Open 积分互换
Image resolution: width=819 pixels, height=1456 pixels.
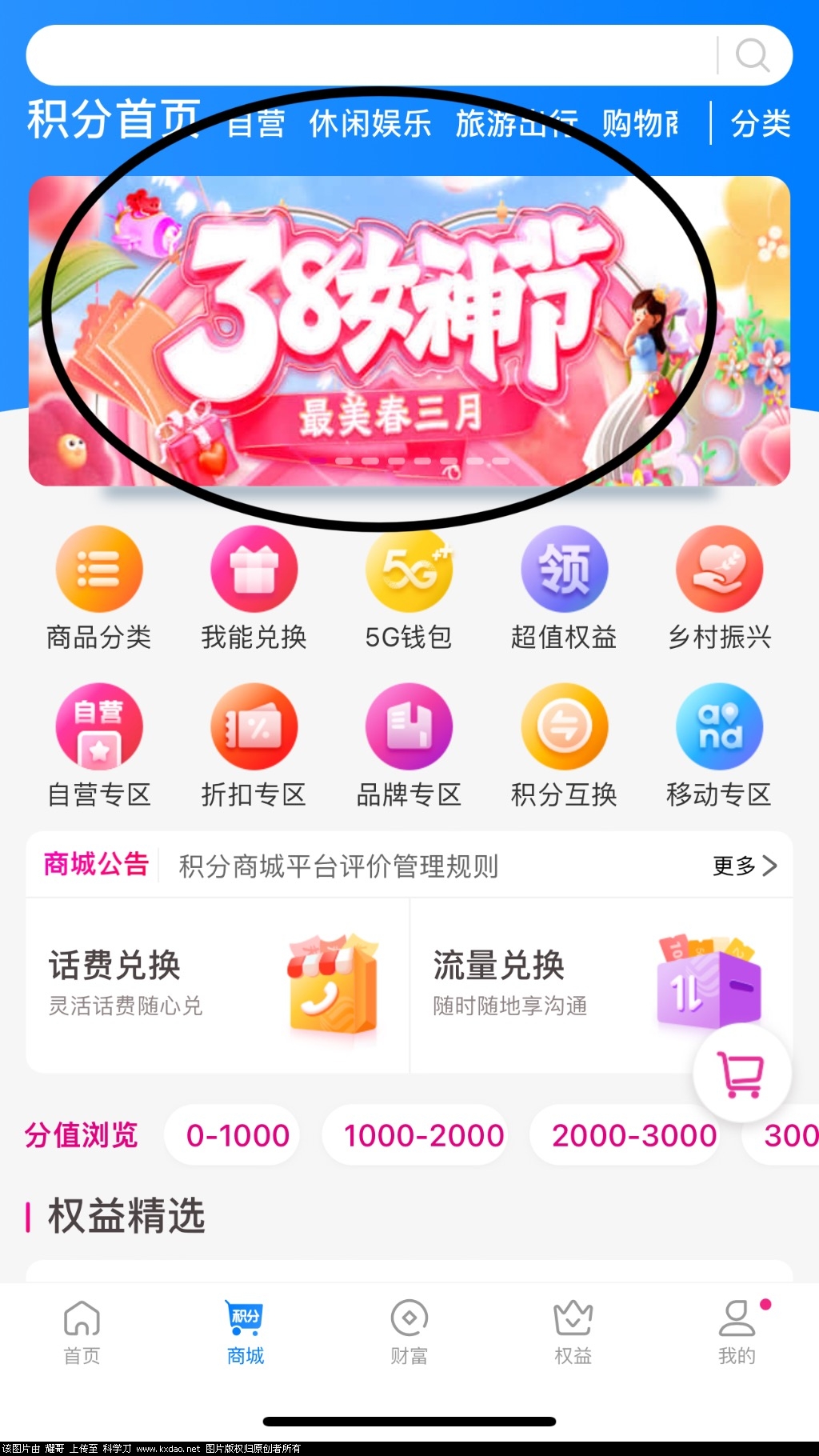pyautogui.click(x=564, y=746)
